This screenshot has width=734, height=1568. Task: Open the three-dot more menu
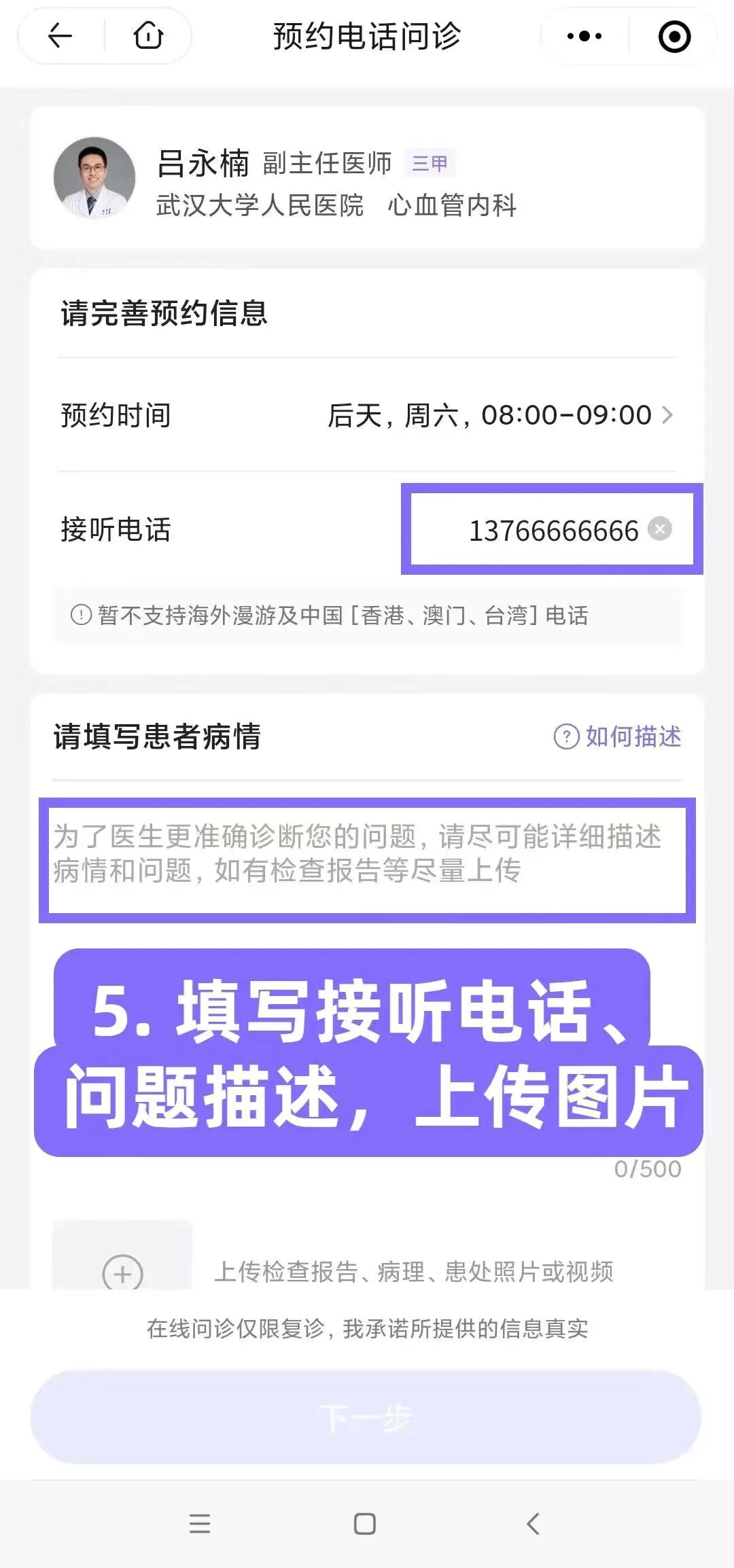(x=584, y=36)
